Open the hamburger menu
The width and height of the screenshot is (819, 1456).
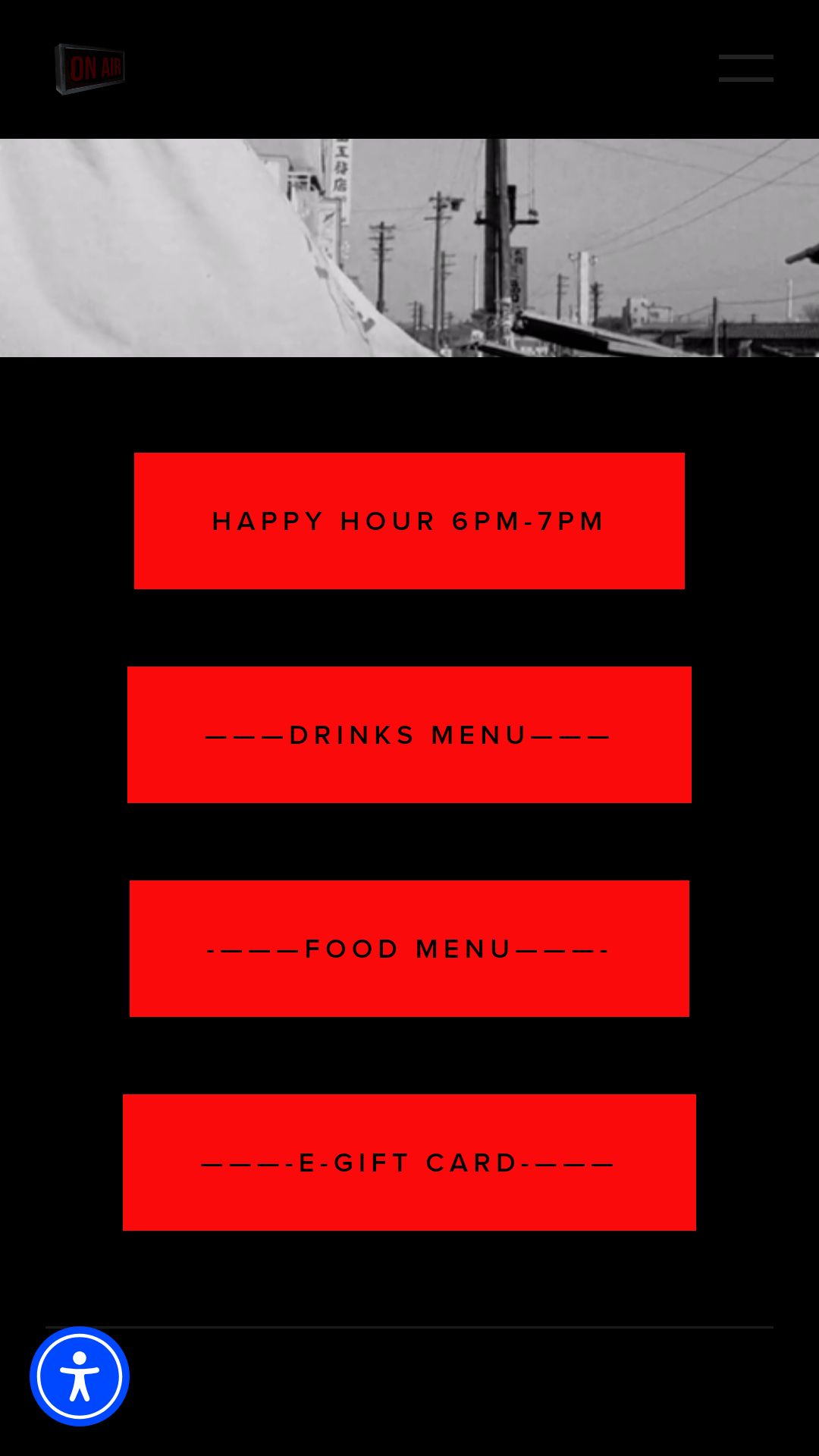(x=746, y=68)
